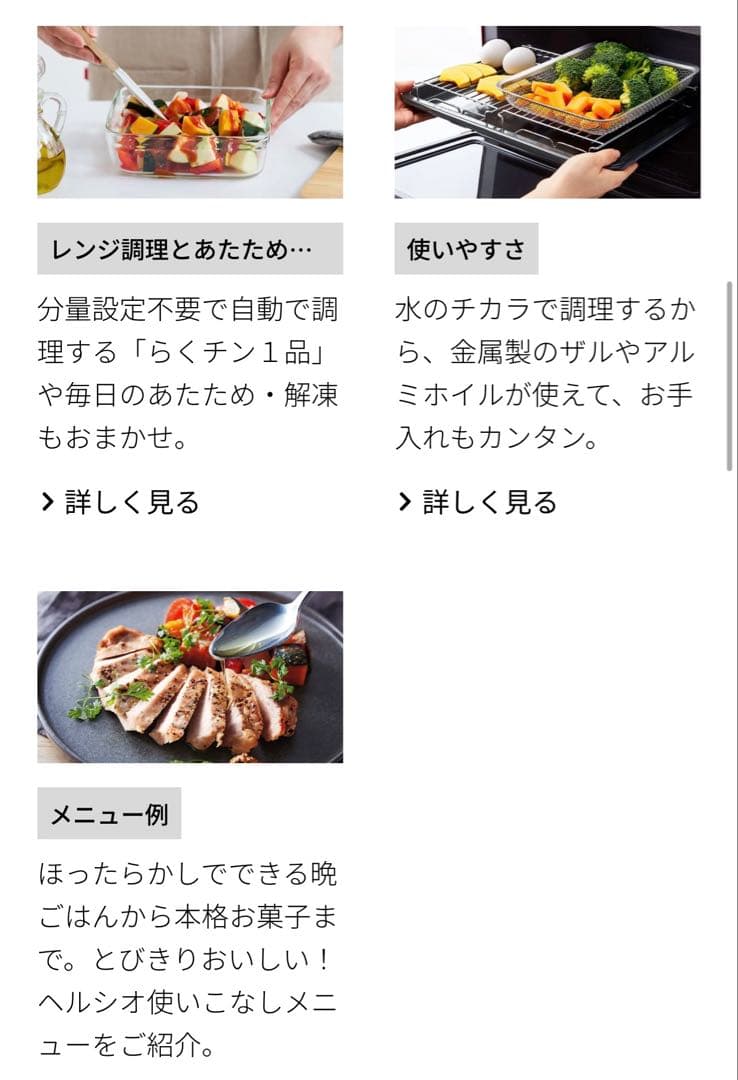Viewport: 738px width, 1080px height.
Task: Open 詳しく見る under レンジ調理とあたため
Action: click(x=120, y=502)
